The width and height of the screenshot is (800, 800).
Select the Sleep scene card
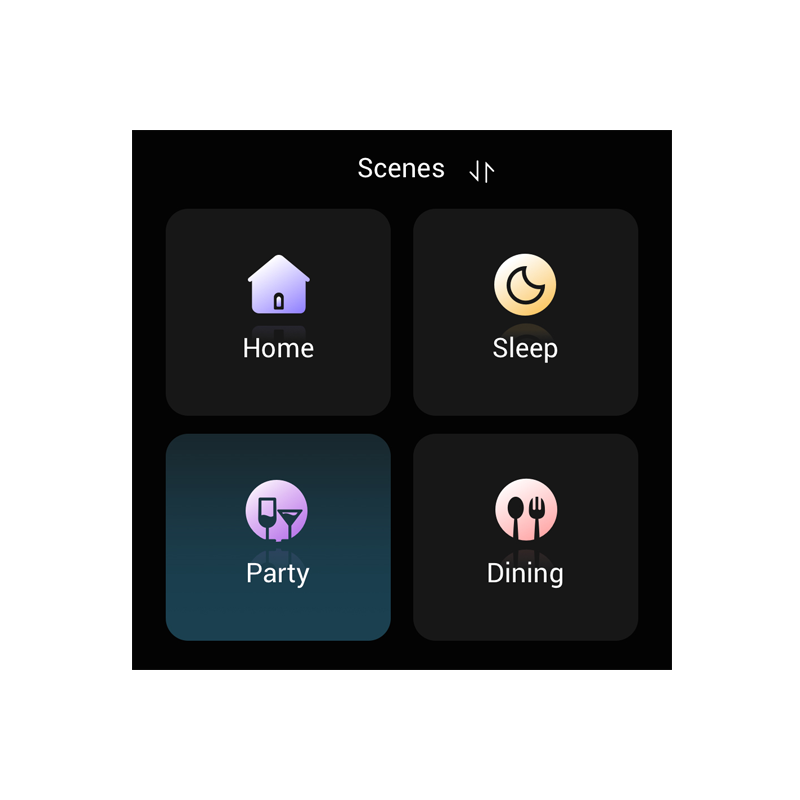pos(525,312)
